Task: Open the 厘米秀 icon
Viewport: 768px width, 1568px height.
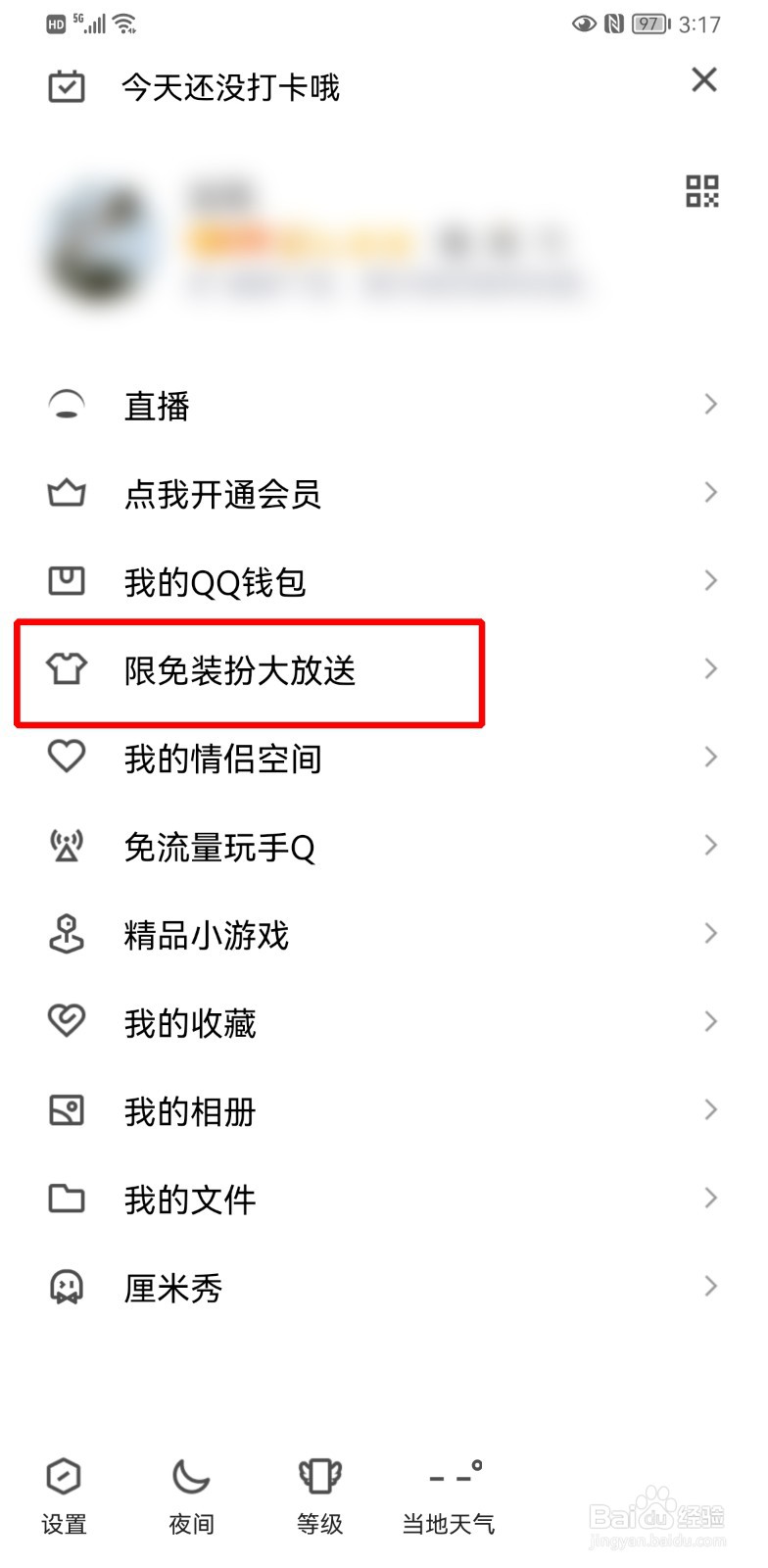Action: click(x=65, y=1287)
